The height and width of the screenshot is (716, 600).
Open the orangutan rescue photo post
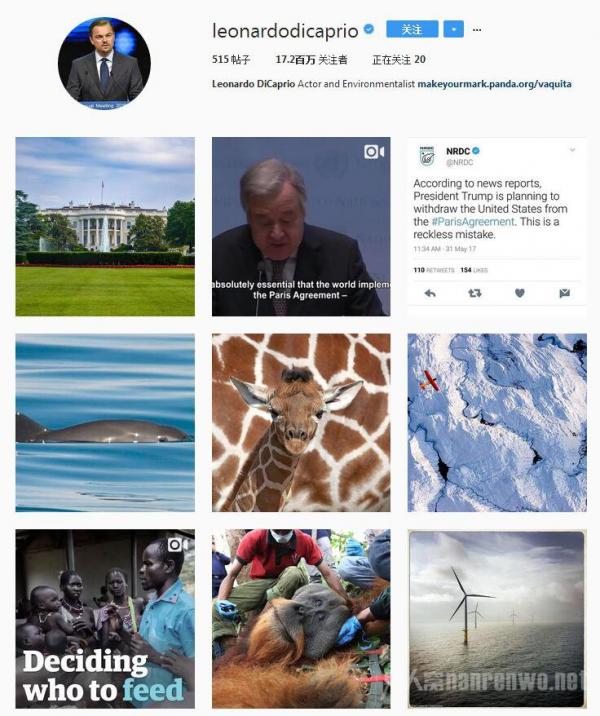click(x=301, y=618)
